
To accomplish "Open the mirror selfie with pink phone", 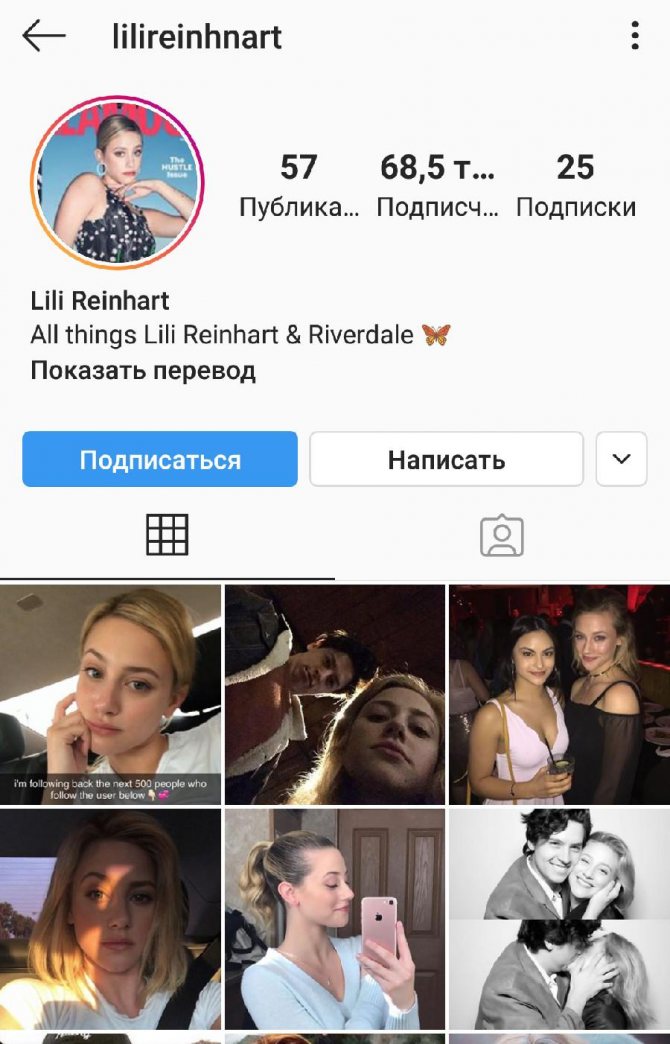I will tap(334, 919).
